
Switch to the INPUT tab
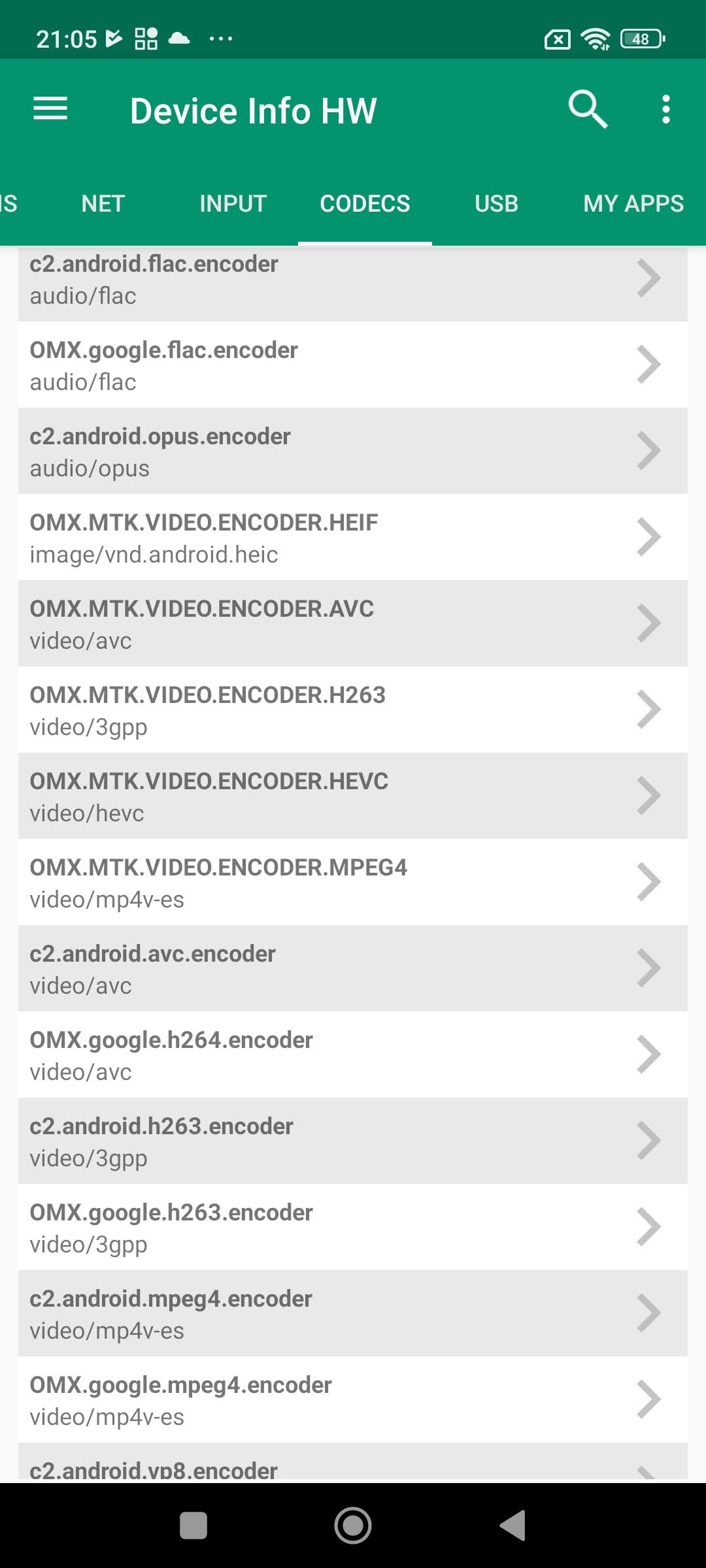tap(233, 204)
